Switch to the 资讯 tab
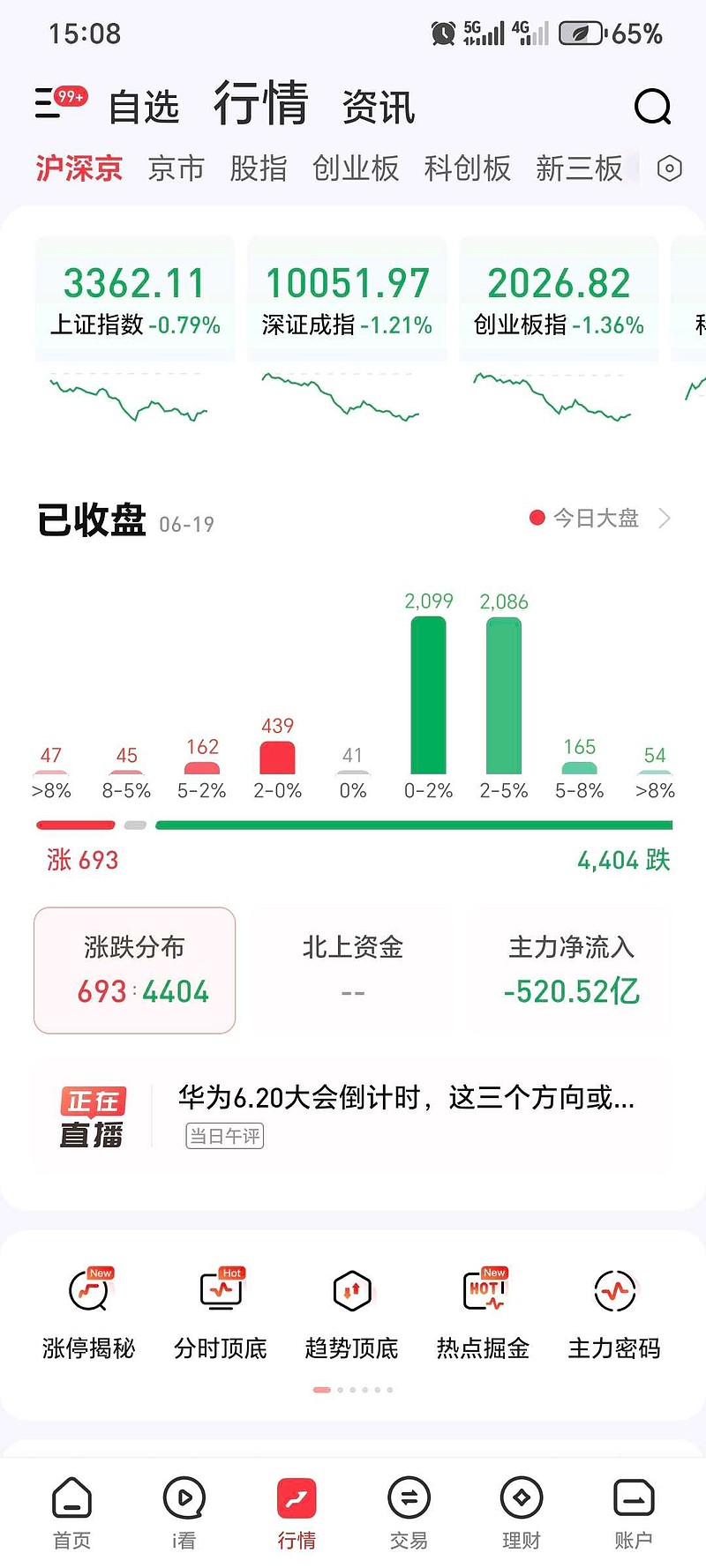This screenshot has height=1568, width=706. (x=379, y=107)
